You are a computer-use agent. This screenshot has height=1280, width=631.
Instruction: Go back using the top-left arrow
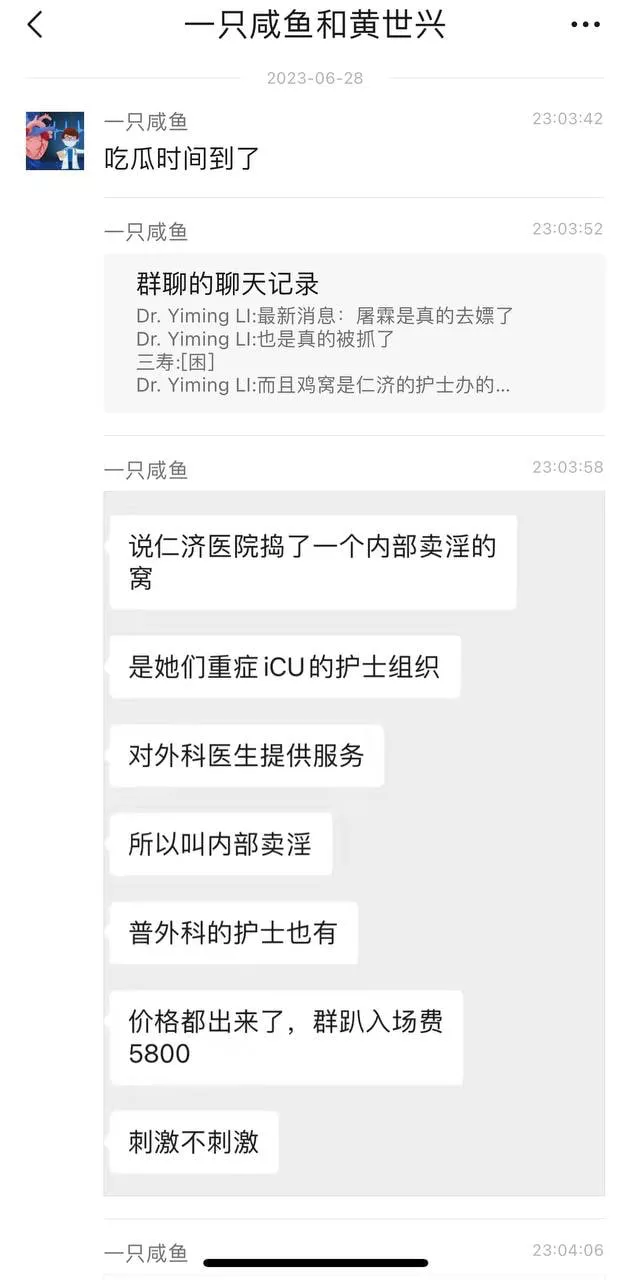pos(35,25)
